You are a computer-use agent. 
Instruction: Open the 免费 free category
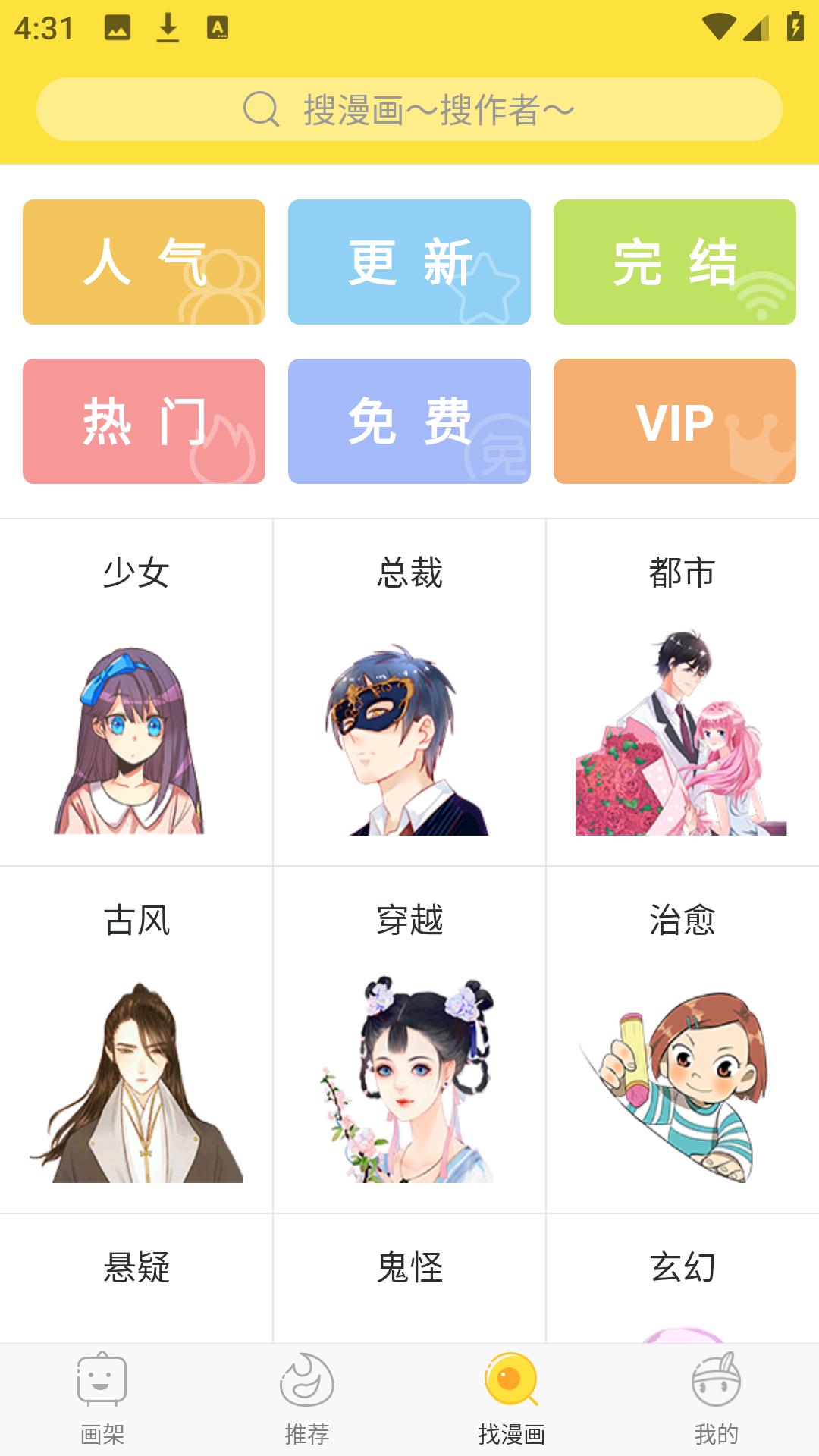pyautogui.click(x=409, y=421)
